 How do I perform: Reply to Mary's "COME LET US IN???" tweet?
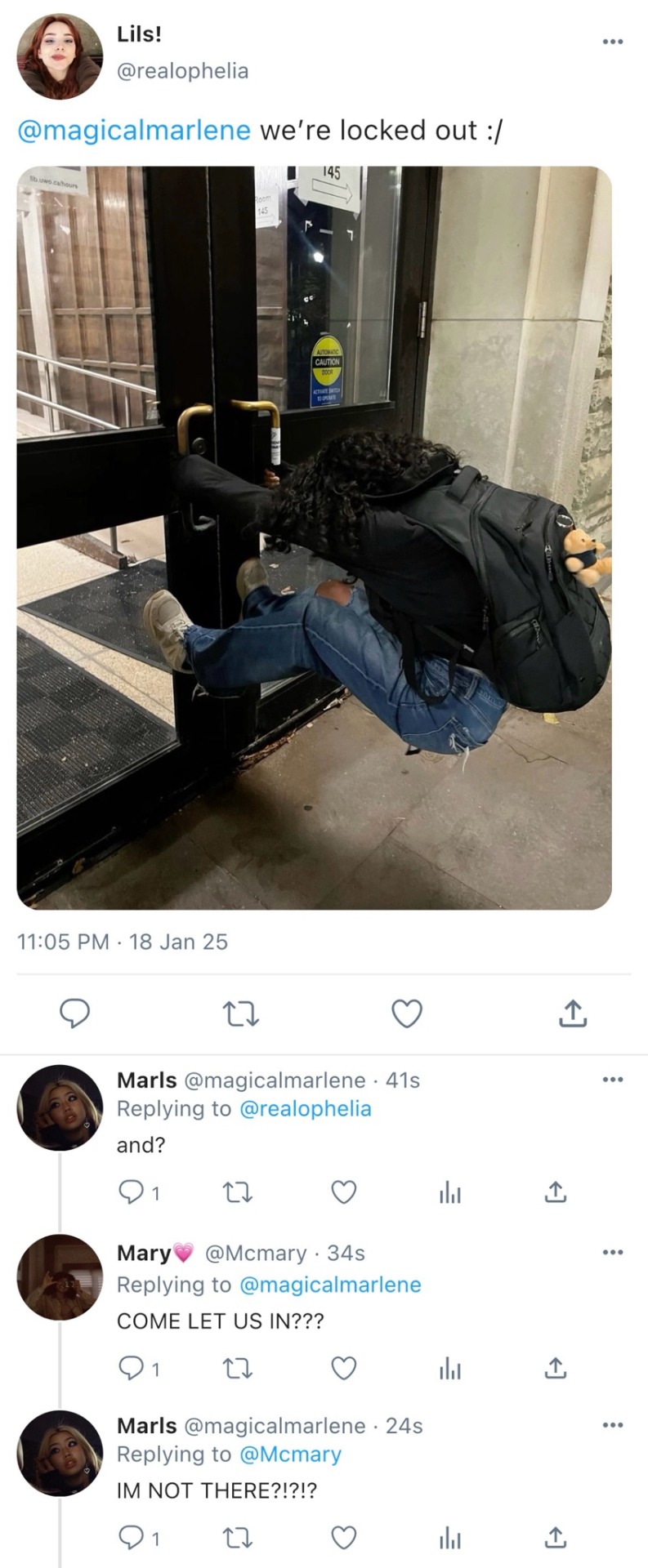click(132, 1367)
